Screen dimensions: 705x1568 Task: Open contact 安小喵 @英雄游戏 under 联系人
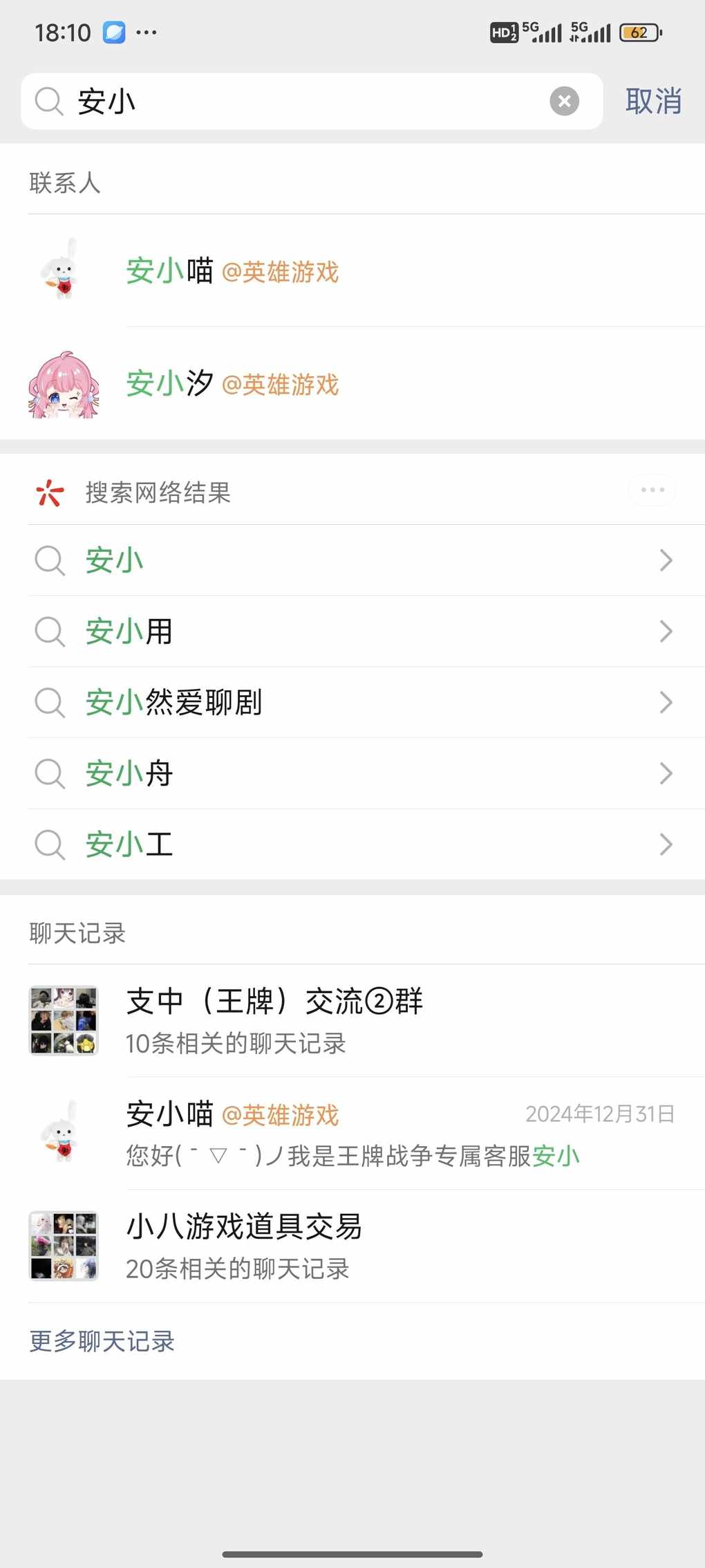[352, 270]
